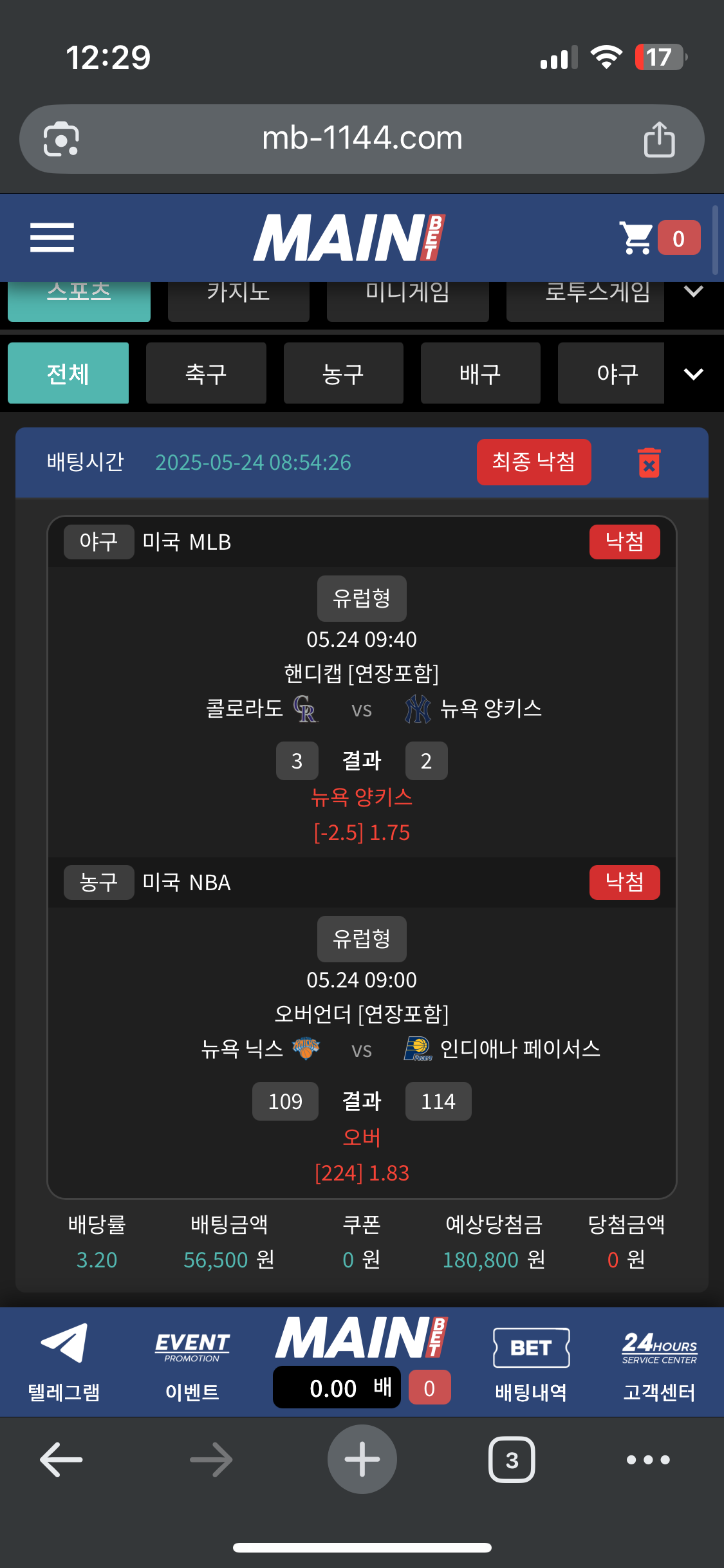Screen dimensions: 724x1568
Task: Share the page from the address bar
Action: tap(659, 139)
